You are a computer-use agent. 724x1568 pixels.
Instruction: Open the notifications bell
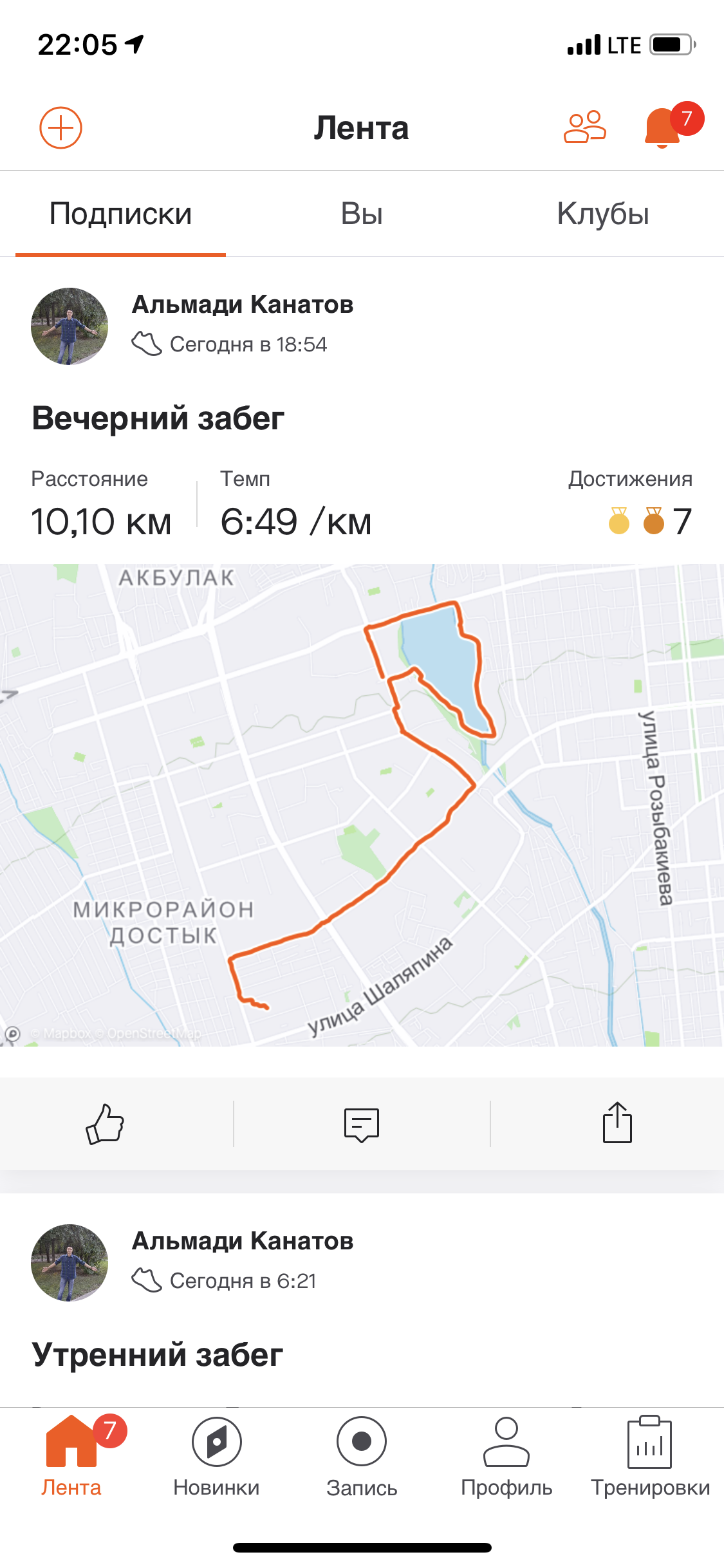tap(663, 127)
